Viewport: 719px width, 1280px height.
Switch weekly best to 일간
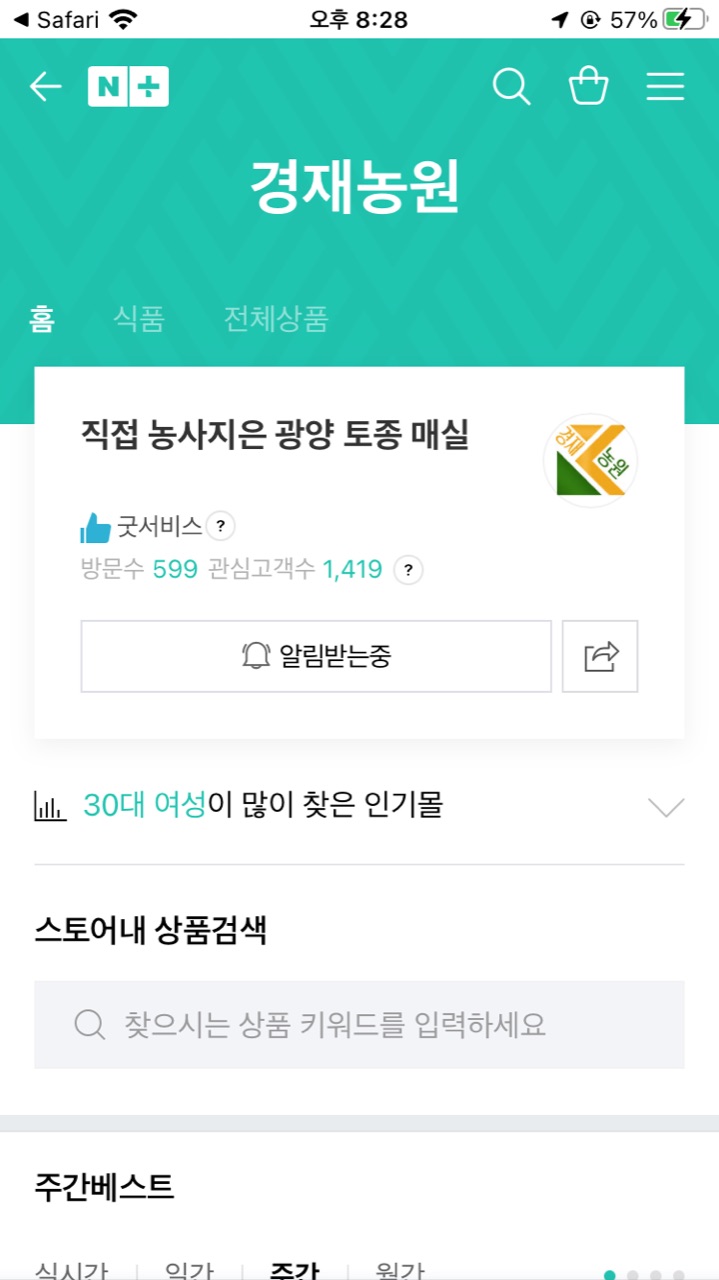pyautogui.click(x=190, y=1270)
